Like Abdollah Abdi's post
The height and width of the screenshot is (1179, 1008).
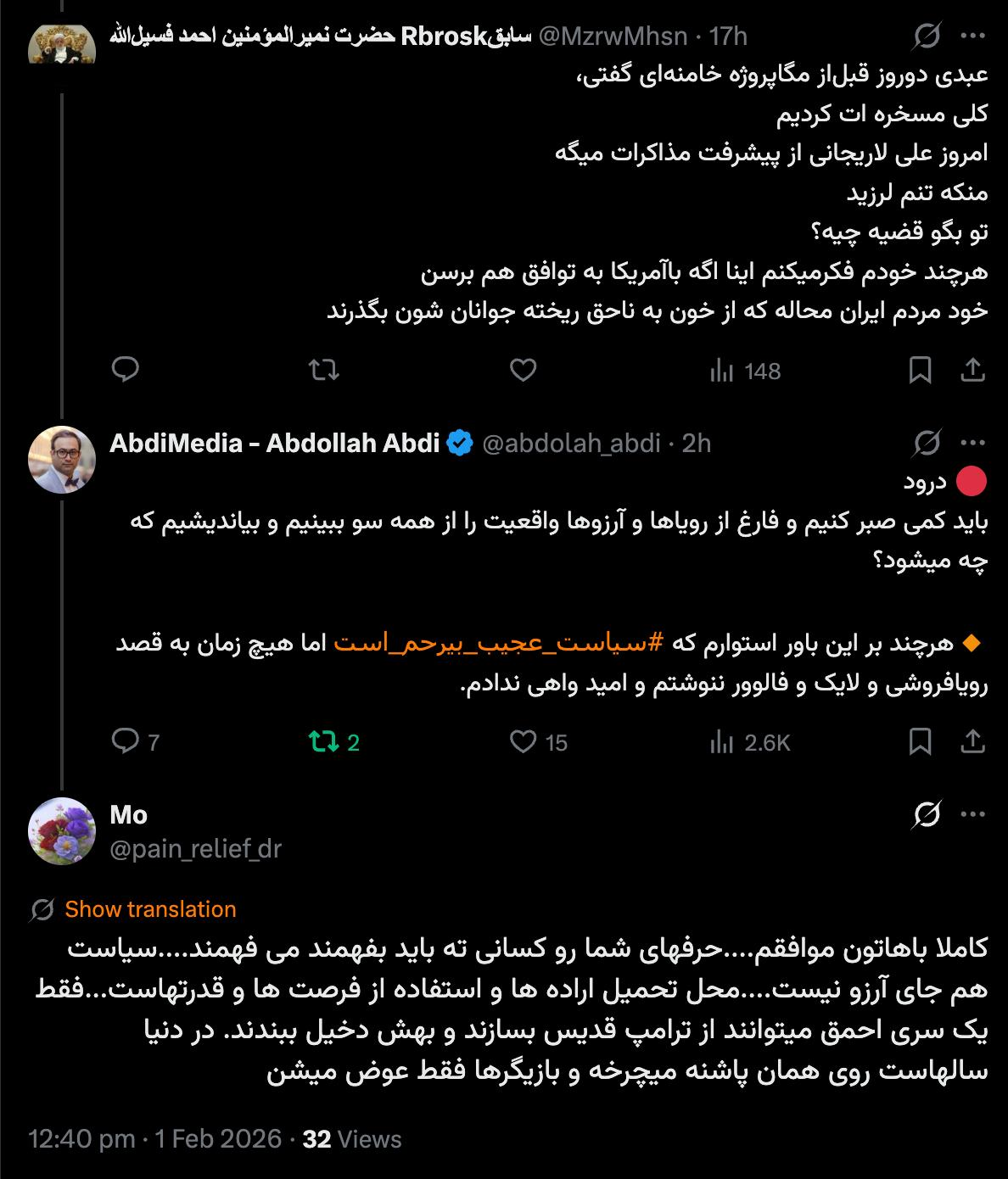523,742
